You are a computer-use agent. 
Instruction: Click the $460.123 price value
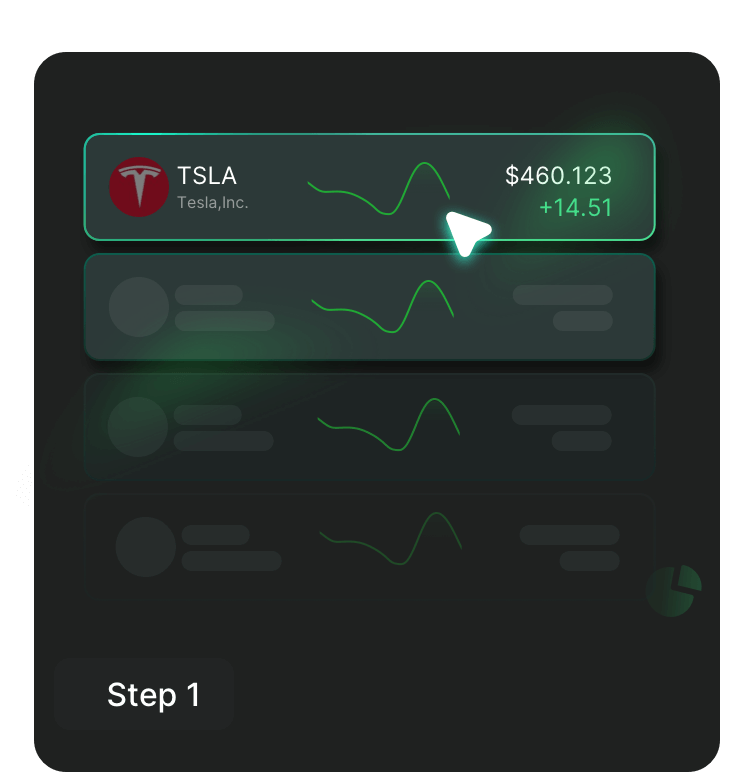560,176
